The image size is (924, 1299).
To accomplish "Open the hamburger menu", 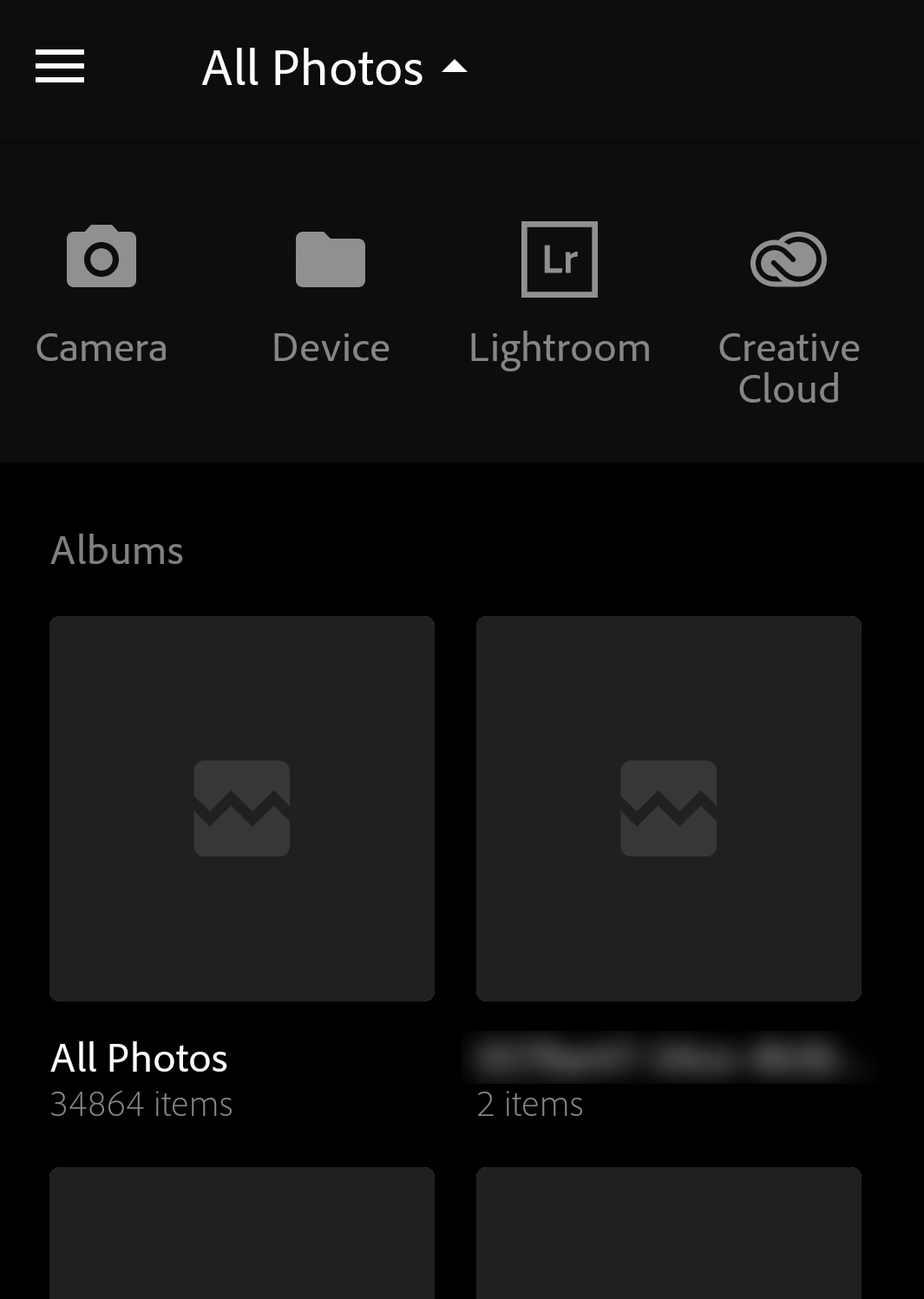I will [x=60, y=67].
